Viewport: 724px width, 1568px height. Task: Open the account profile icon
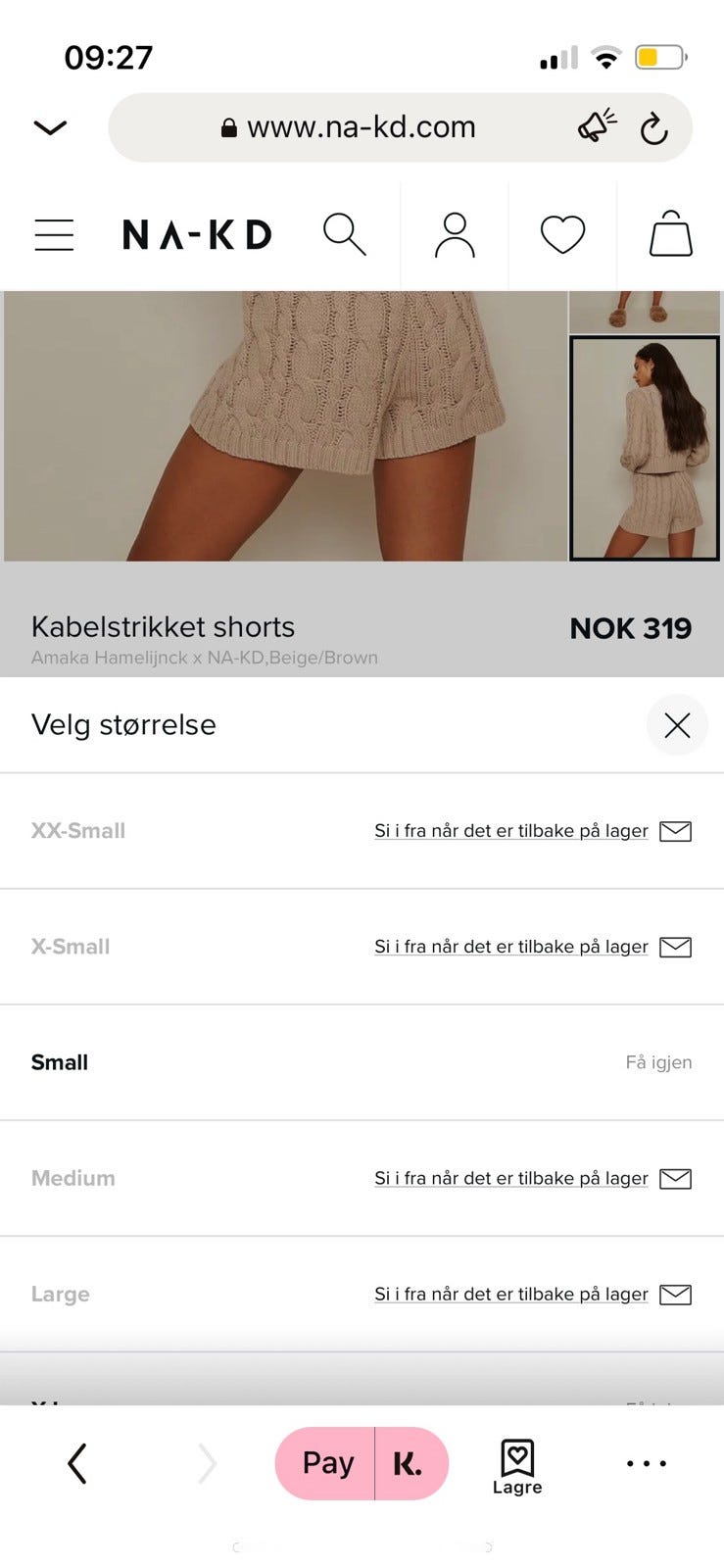pos(454,233)
